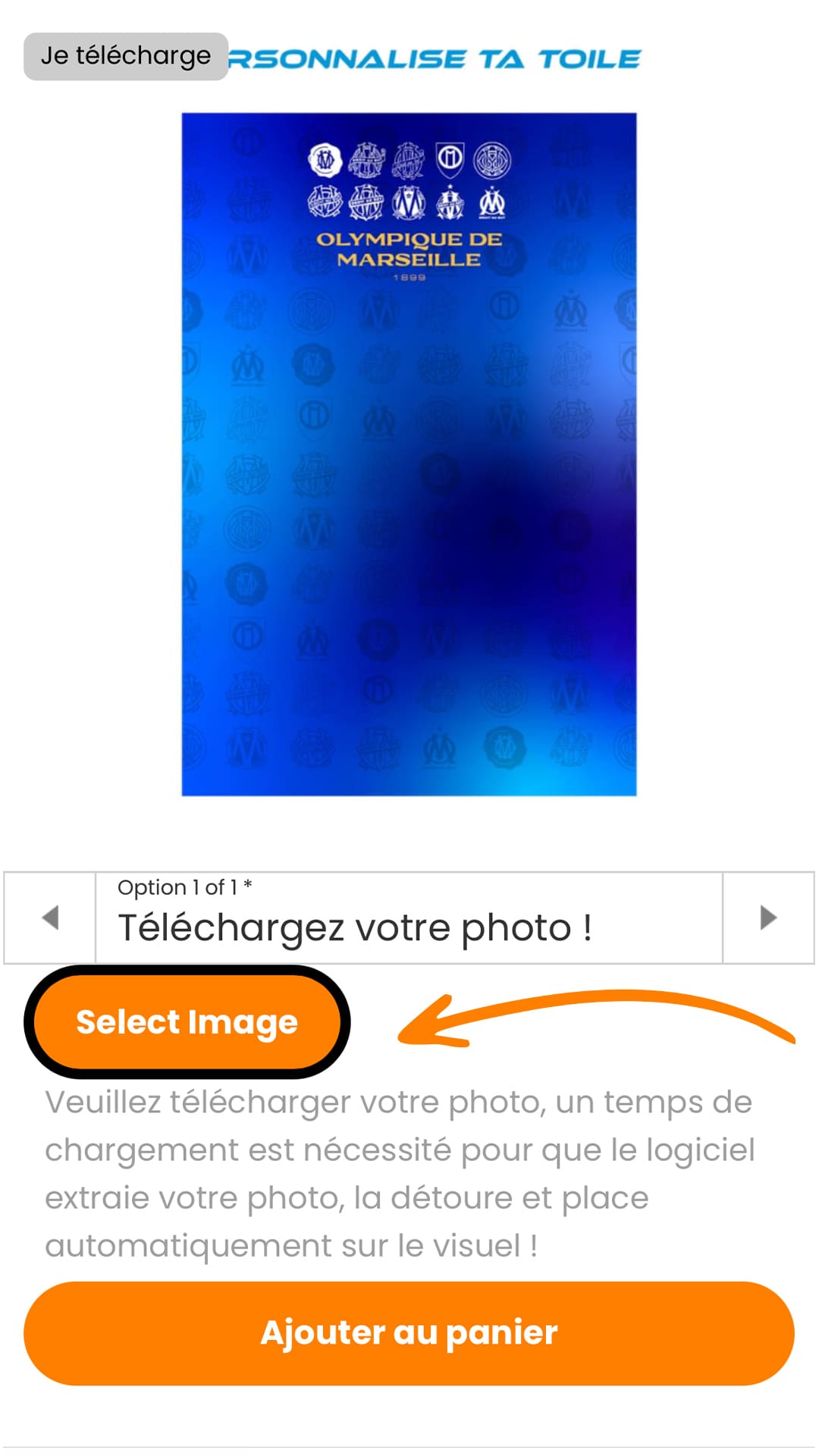
Task: Tap the Je télécharge button
Action: pyautogui.click(x=126, y=56)
